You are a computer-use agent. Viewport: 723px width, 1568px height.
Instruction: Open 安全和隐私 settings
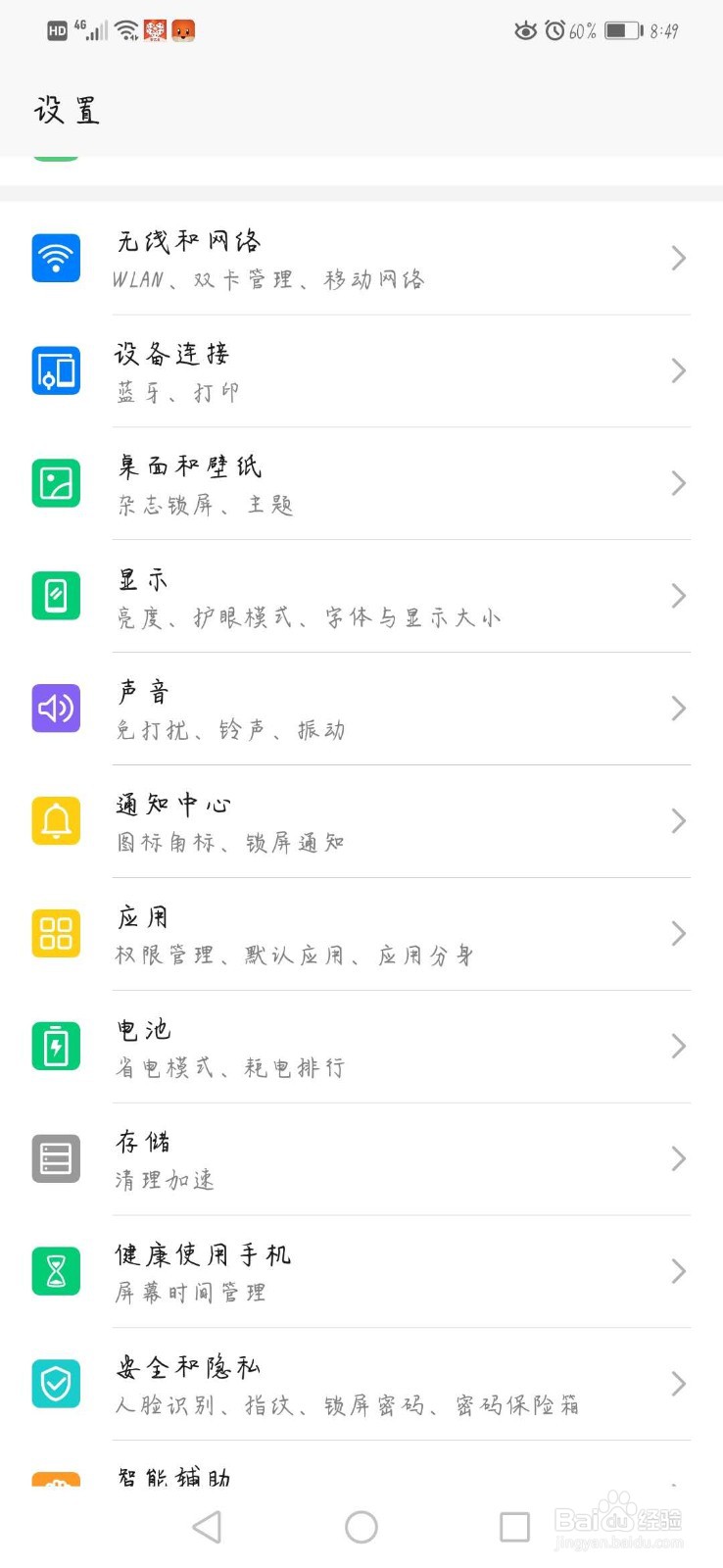click(x=361, y=1386)
